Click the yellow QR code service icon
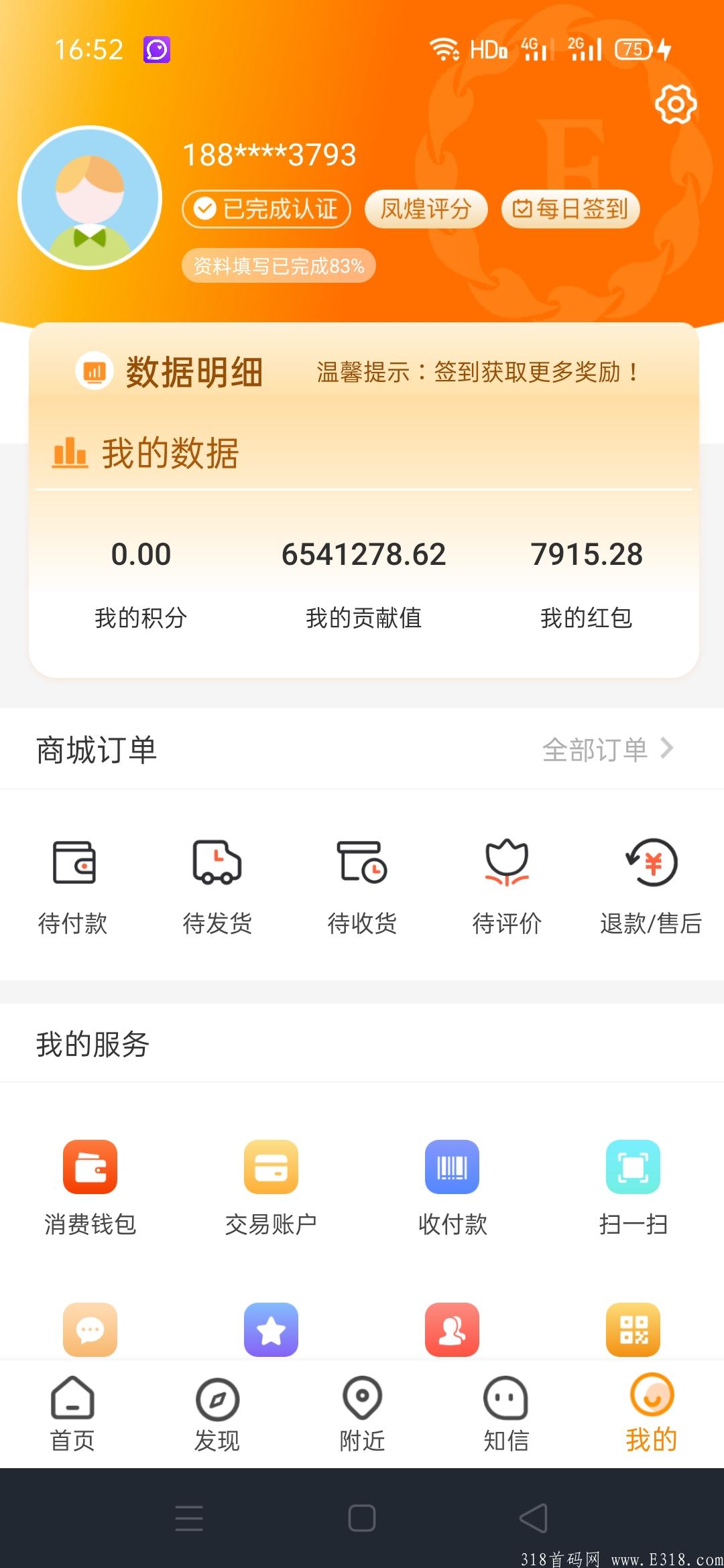The width and height of the screenshot is (724, 1568). 632,1330
